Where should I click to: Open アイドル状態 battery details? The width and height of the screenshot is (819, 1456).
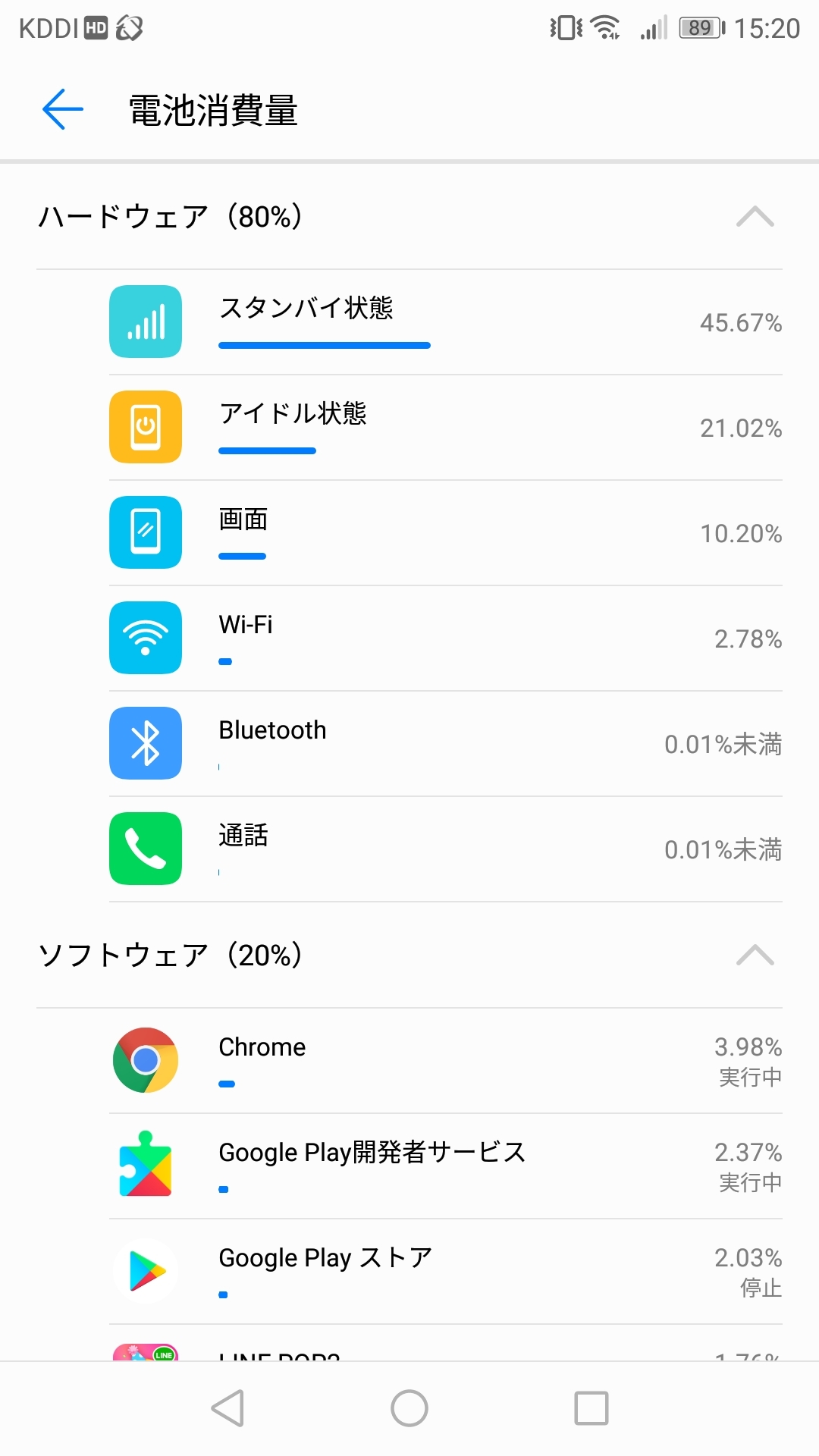(x=446, y=428)
